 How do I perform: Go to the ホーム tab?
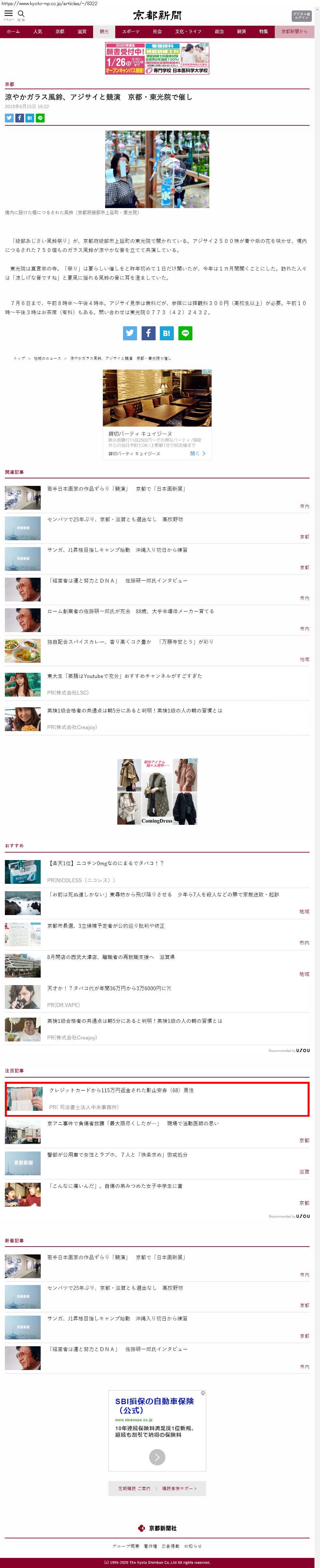(x=13, y=32)
